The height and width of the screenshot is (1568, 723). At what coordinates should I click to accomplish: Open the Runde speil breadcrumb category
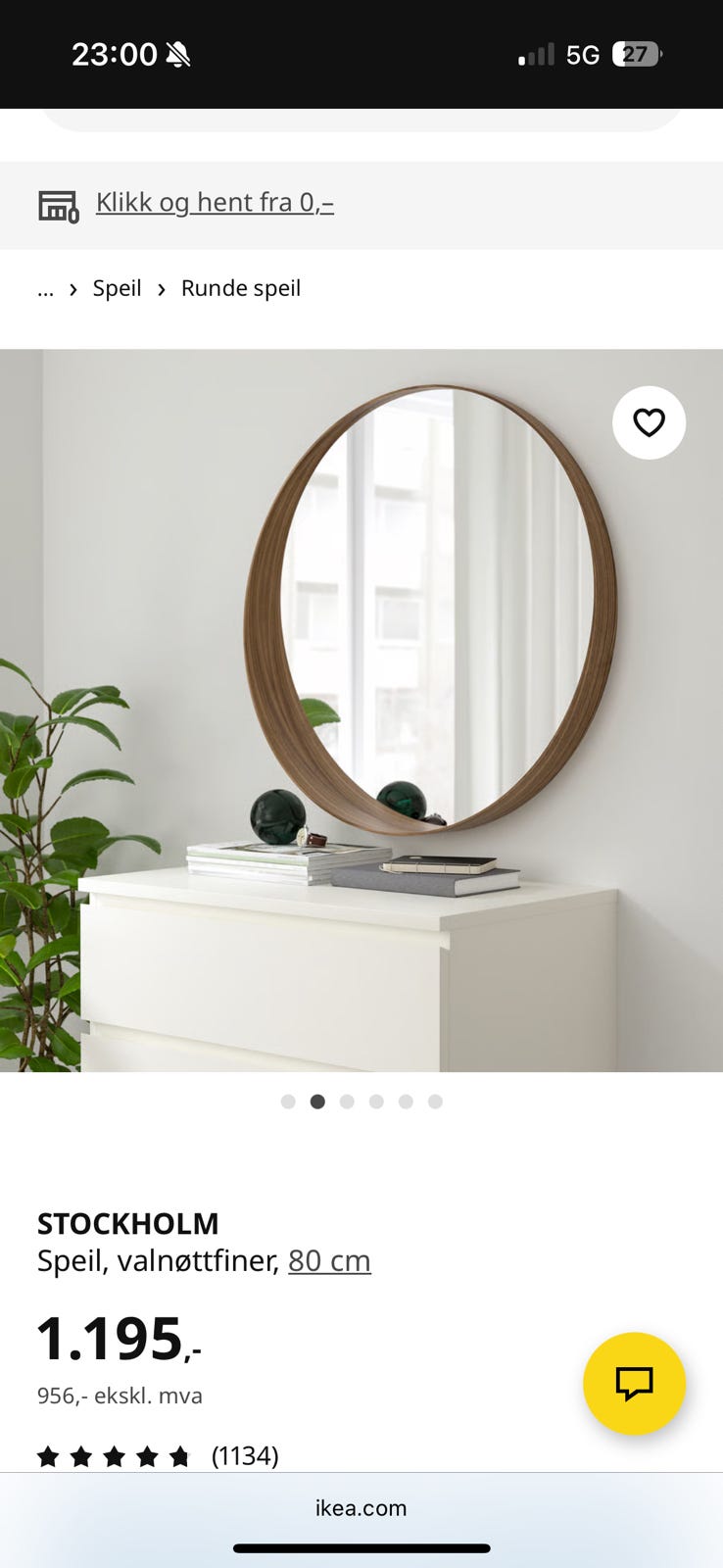pos(240,288)
